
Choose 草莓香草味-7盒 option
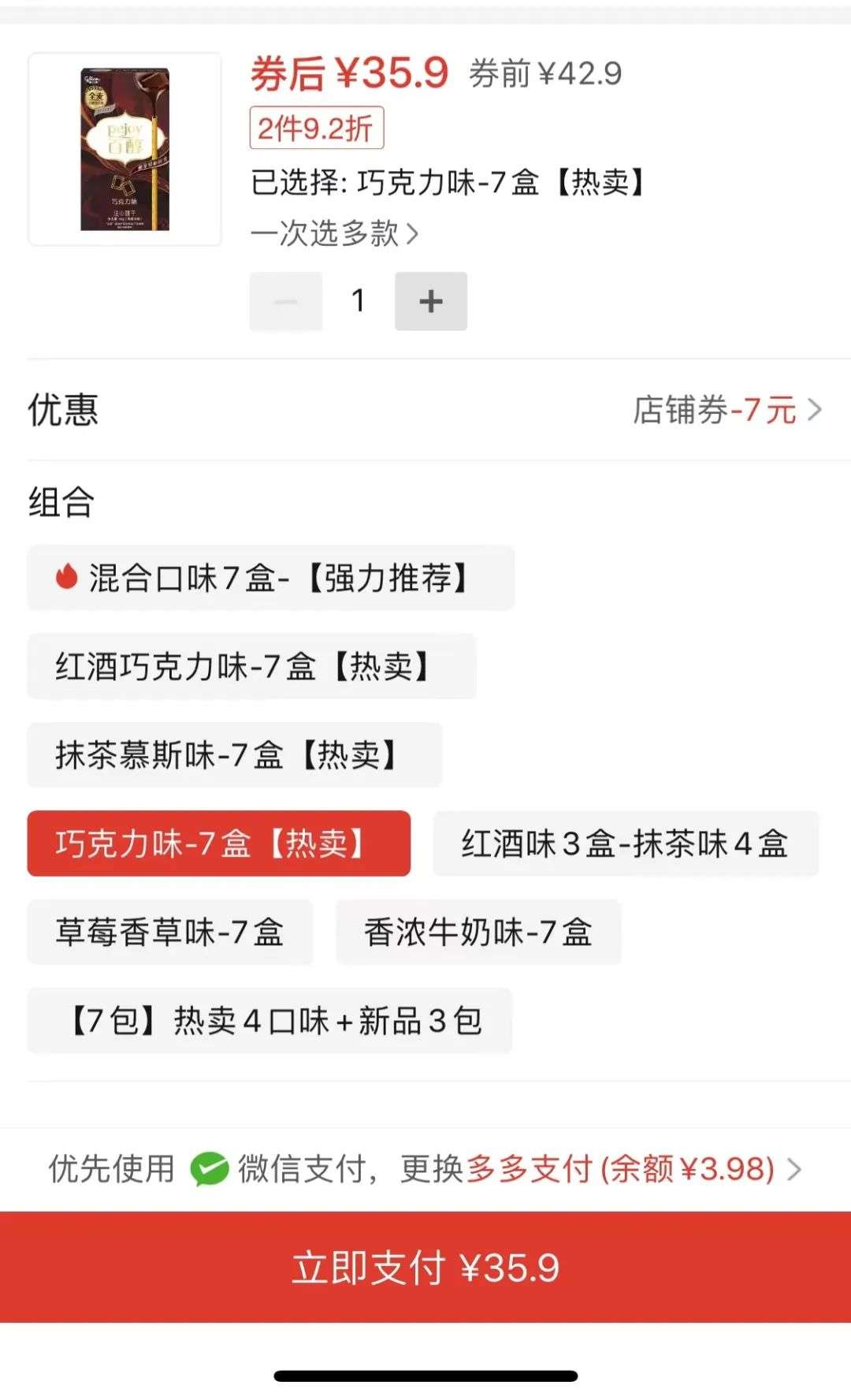[x=170, y=932]
